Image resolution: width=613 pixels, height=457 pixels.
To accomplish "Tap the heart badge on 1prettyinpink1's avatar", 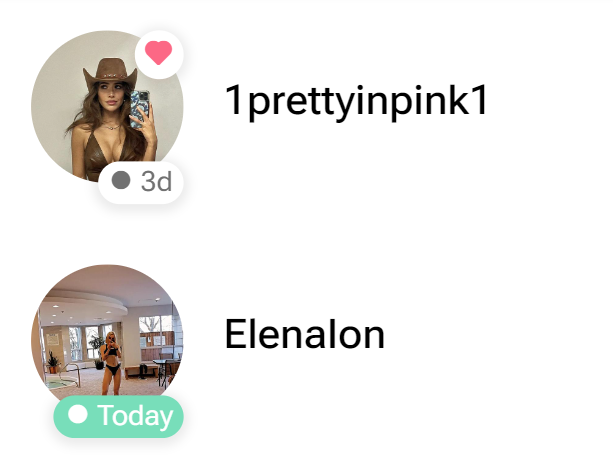I will (x=159, y=54).
